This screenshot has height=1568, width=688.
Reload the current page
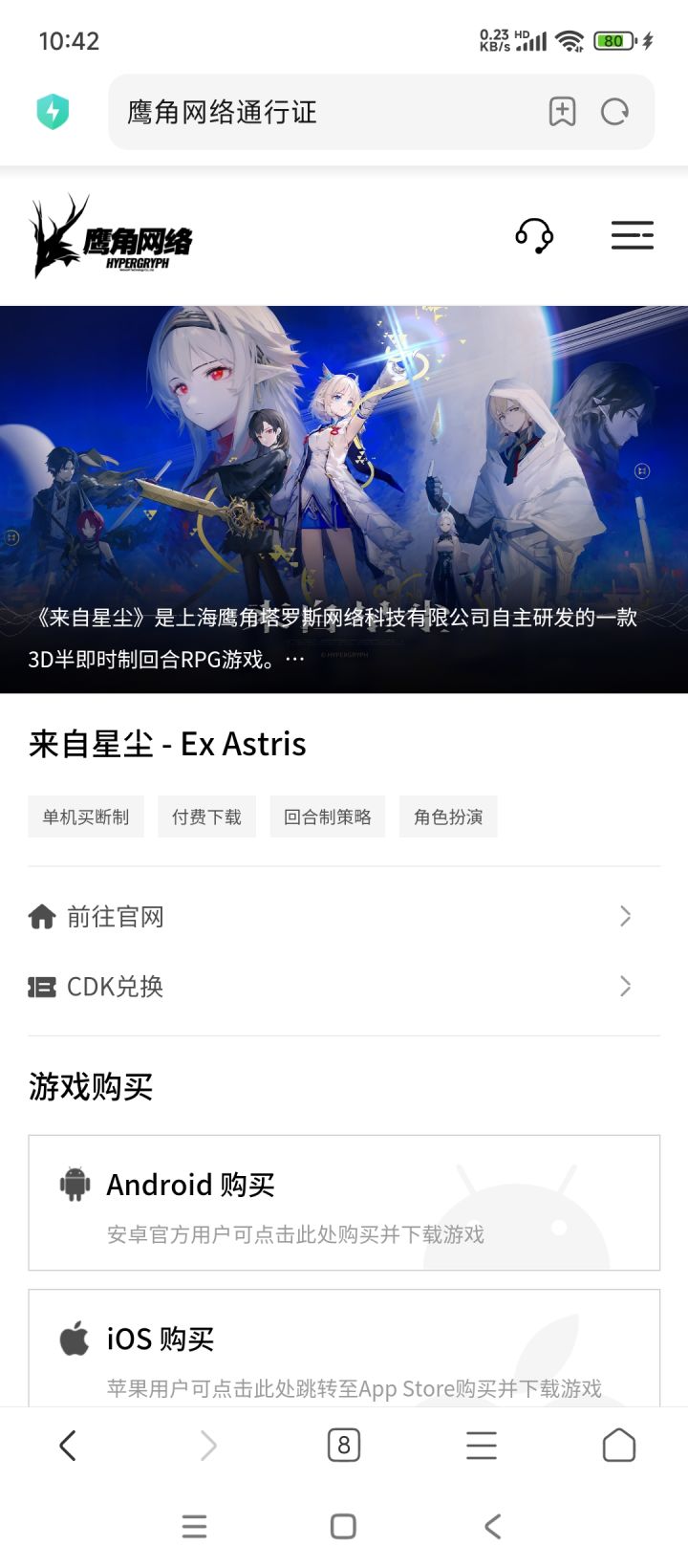pos(614,112)
